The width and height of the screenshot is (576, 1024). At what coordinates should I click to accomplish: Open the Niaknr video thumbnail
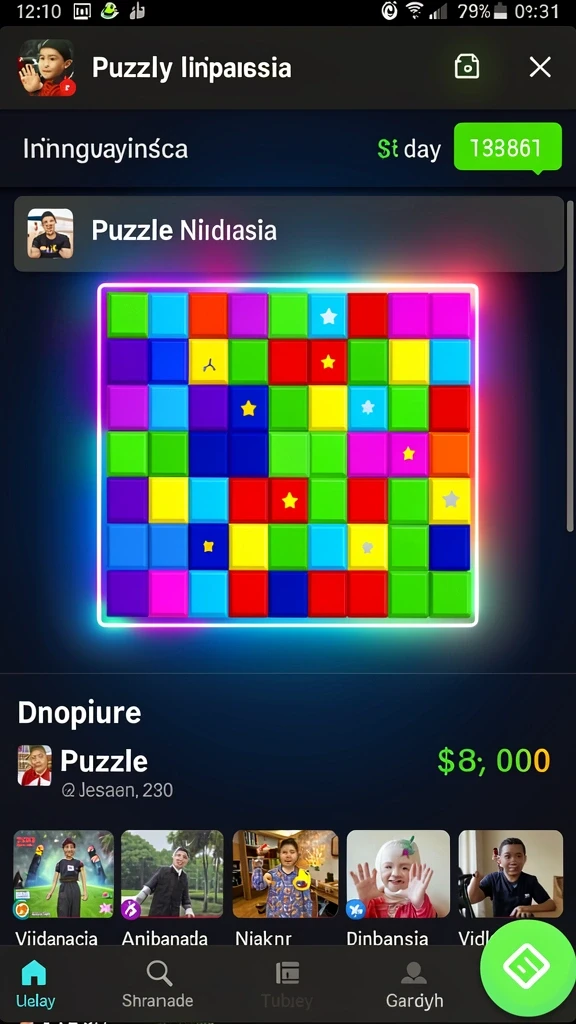[285, 874]
